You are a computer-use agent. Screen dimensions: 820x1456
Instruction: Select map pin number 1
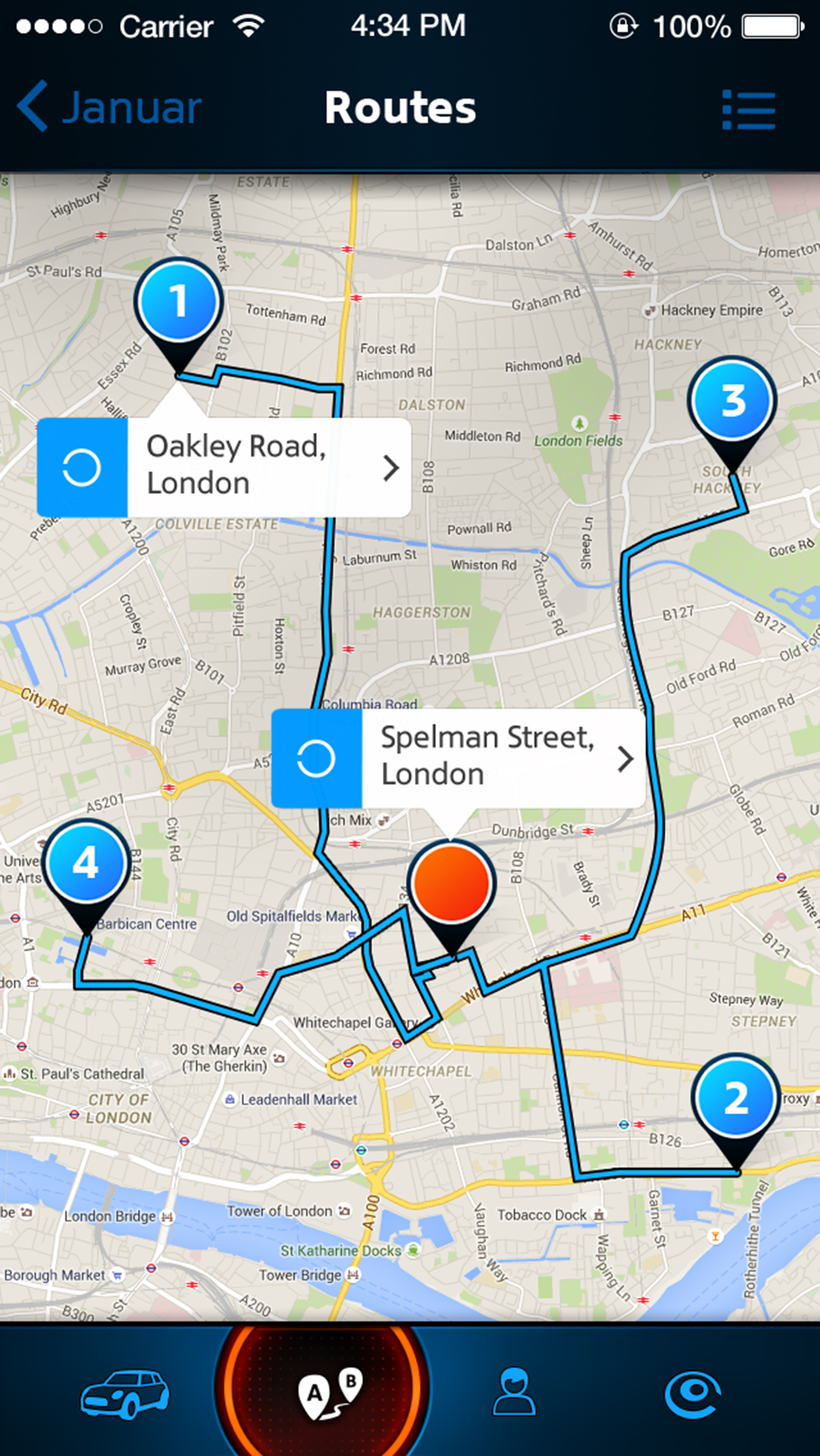click(x=178, y=302)
